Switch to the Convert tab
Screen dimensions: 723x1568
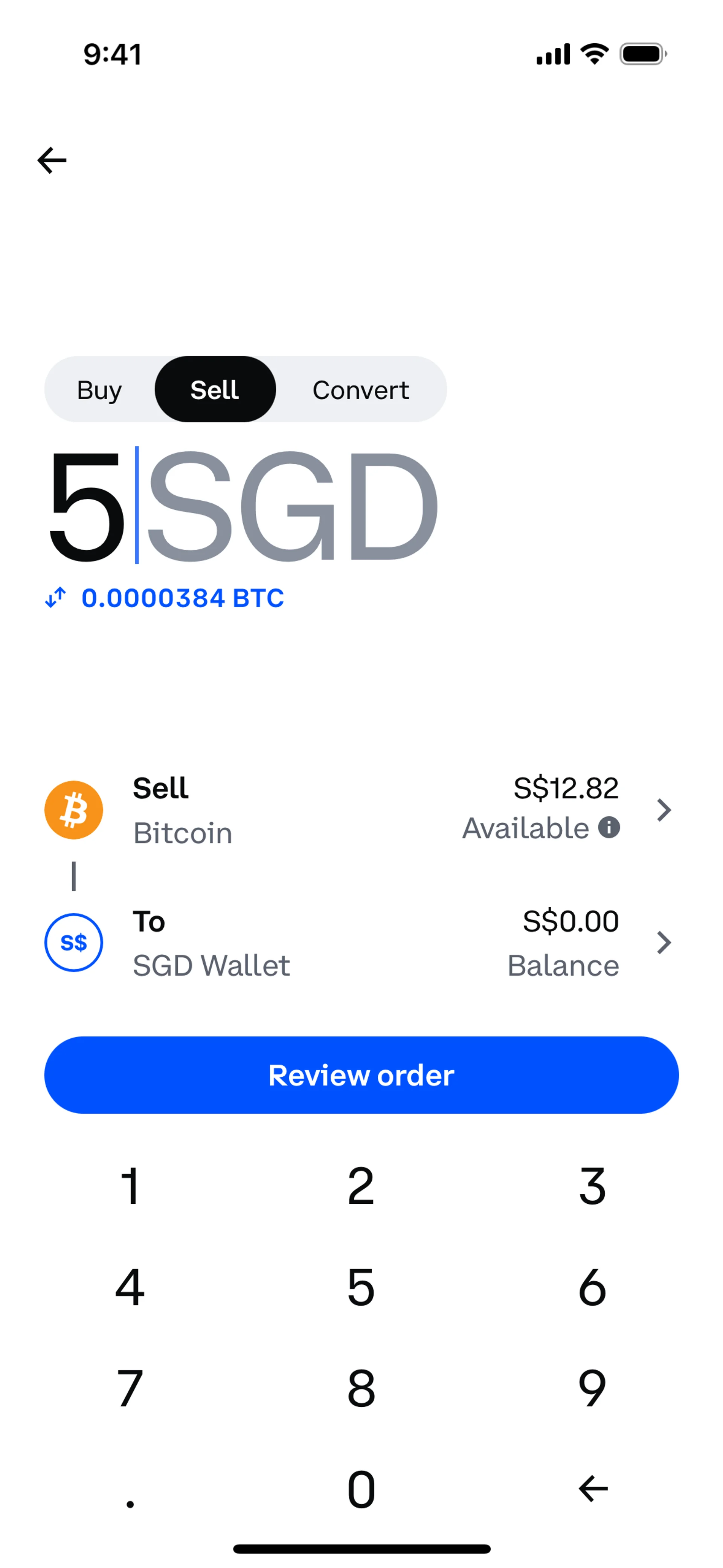[x=360, y=390]
